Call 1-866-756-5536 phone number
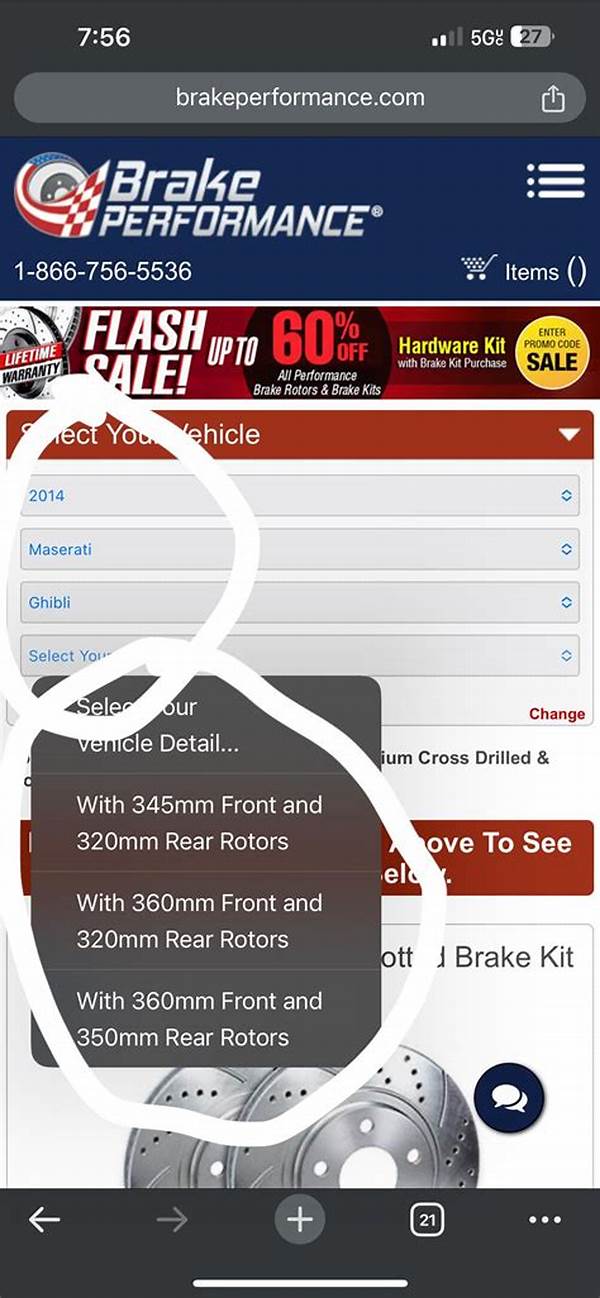This screenshot has height=1298, width=600. [x=102, y=271]
